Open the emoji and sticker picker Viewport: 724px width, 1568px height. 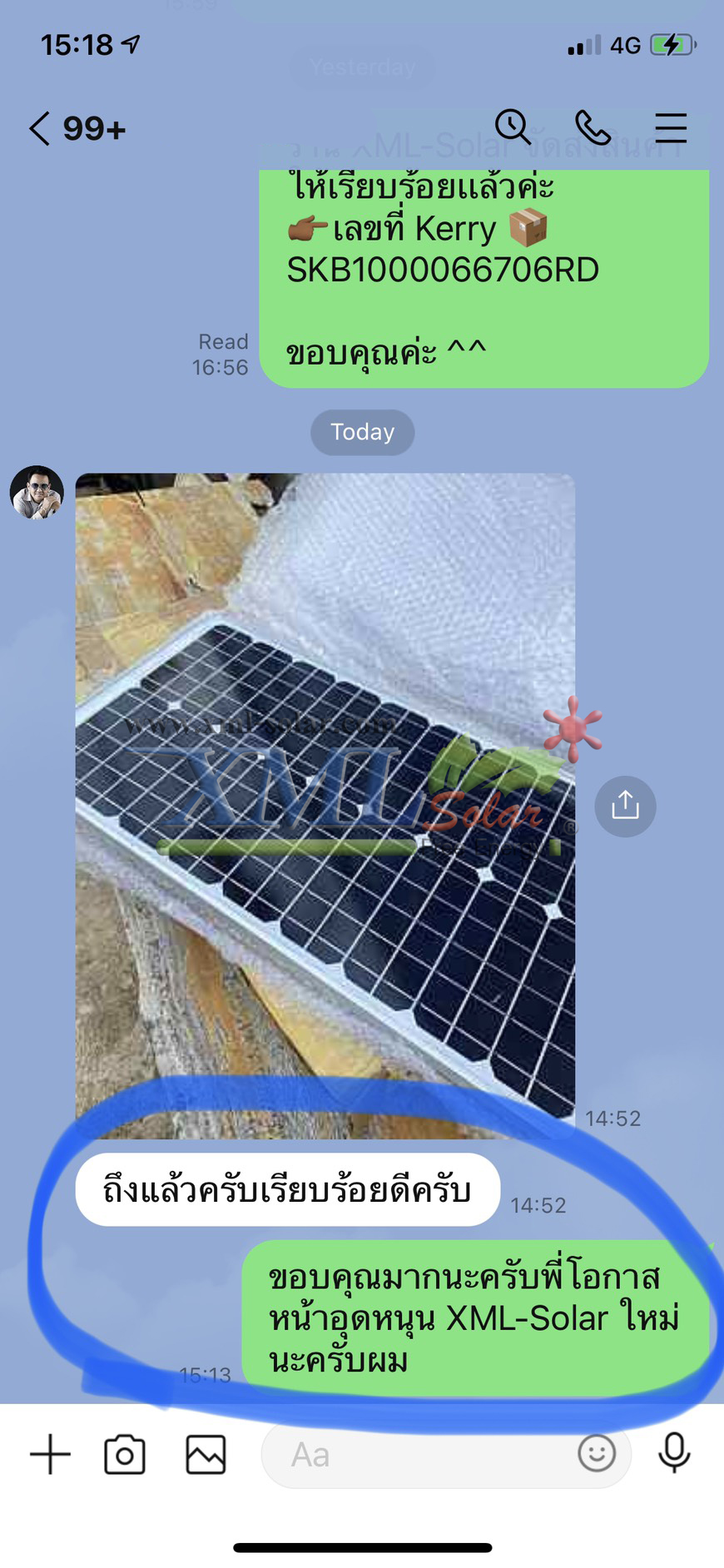pyautogui.click(x=597, y=1454)
